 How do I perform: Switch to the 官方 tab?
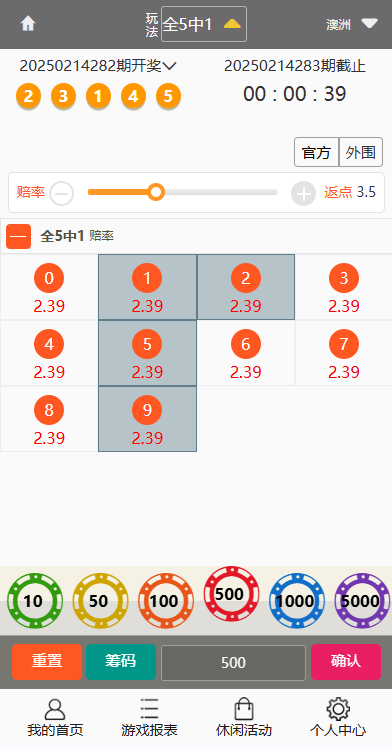pos(317,152)
